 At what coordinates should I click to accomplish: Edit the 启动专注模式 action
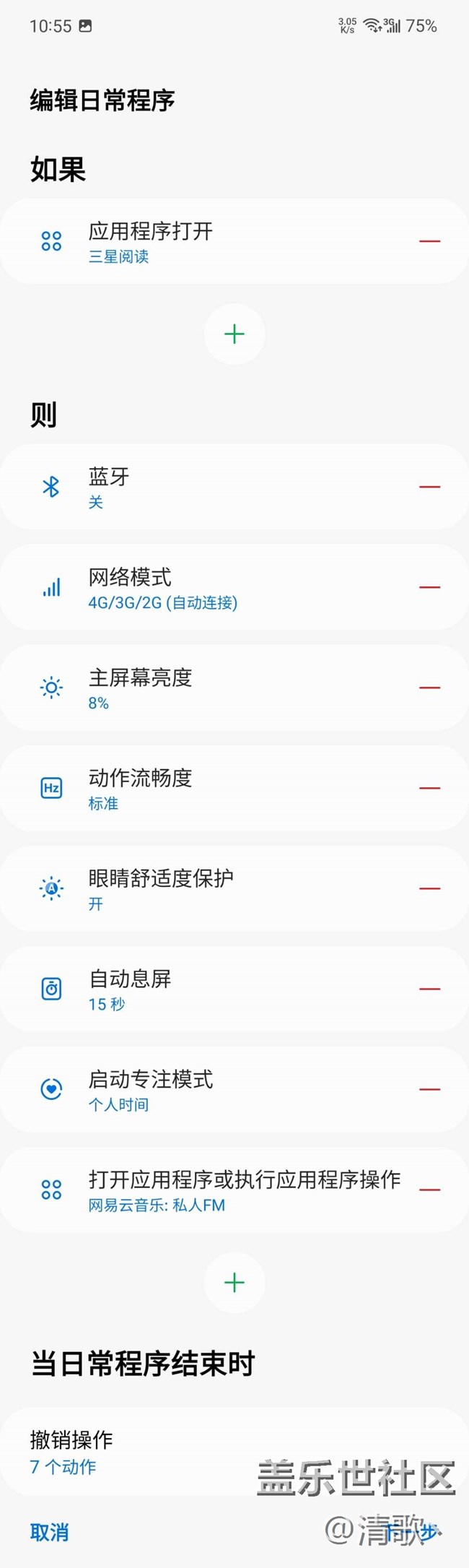click(216, 1089)
